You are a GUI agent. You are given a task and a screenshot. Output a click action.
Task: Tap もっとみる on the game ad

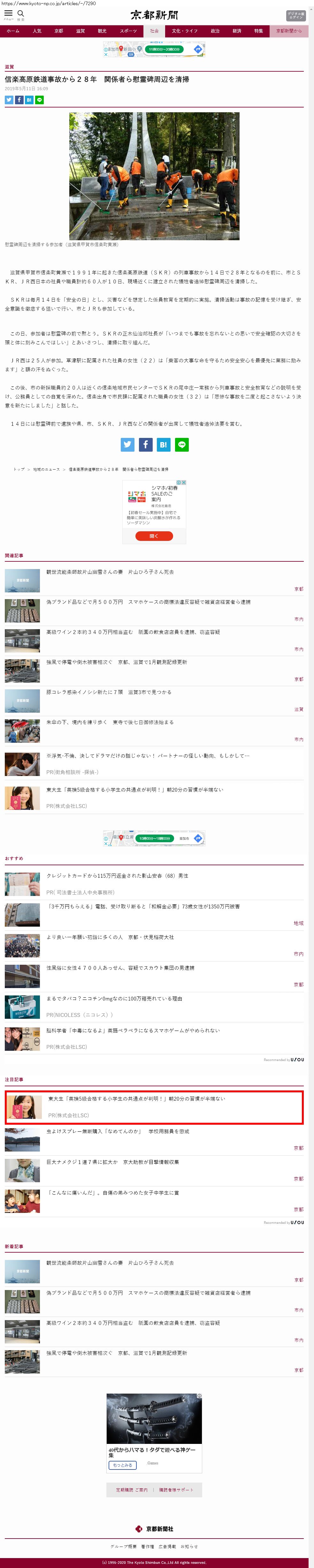(122, 1464)
